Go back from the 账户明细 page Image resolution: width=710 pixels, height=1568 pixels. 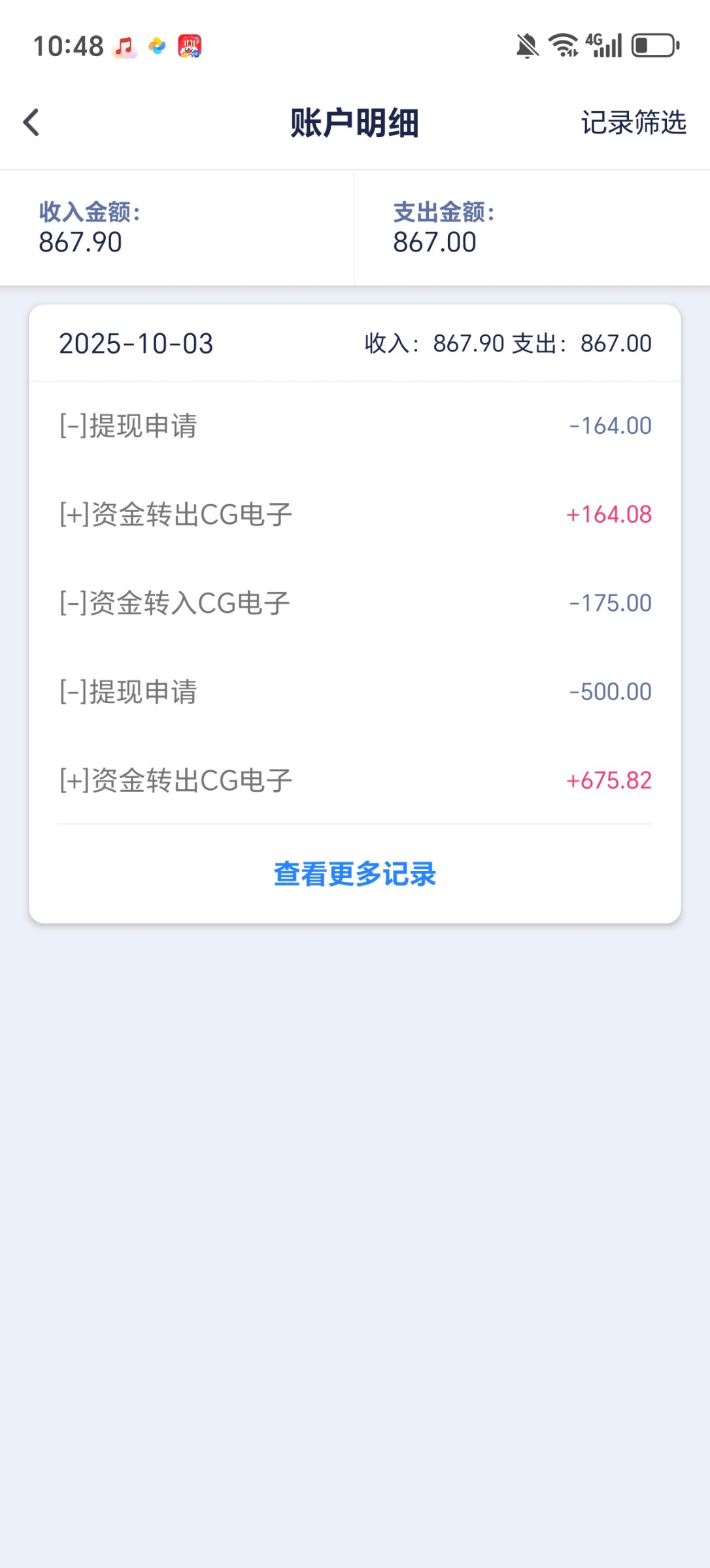click(x=31, y=122)
